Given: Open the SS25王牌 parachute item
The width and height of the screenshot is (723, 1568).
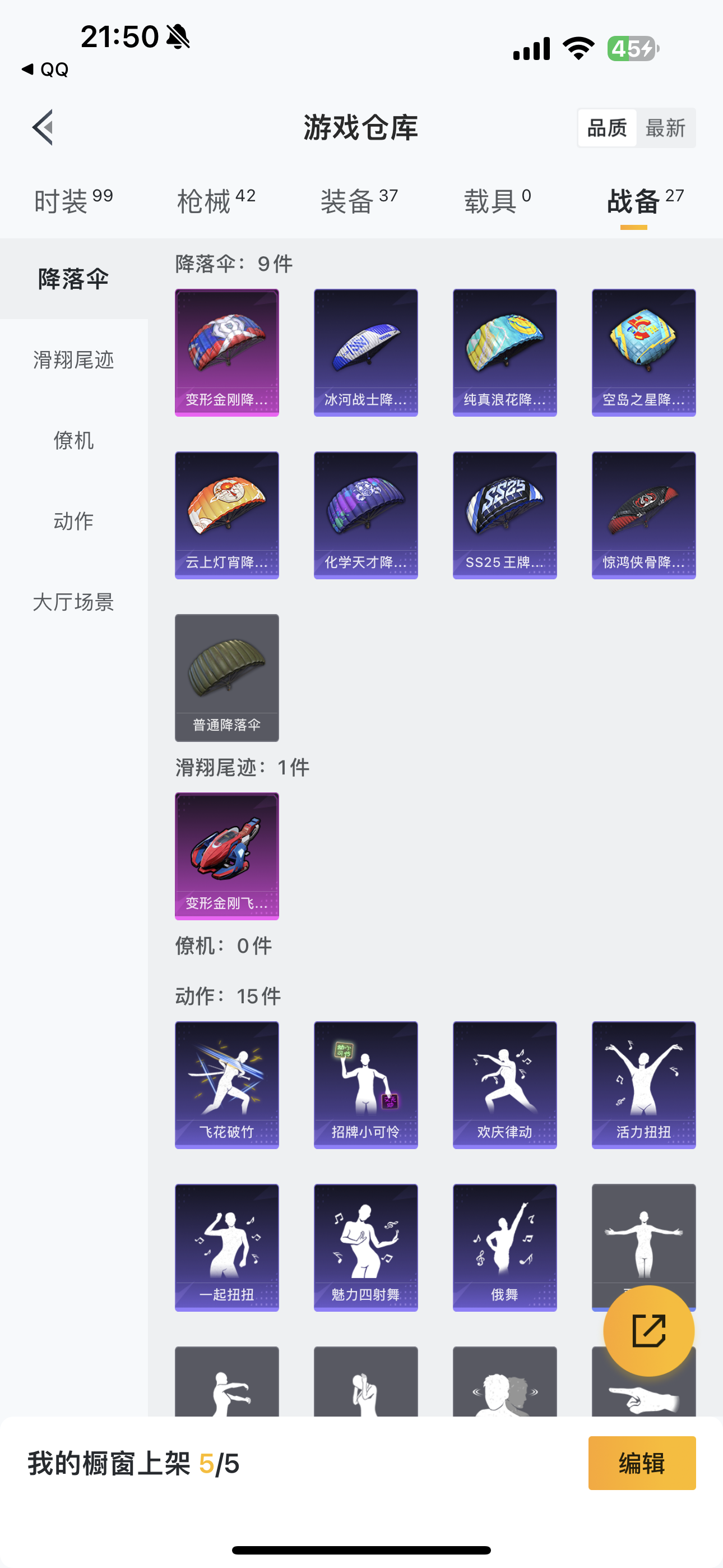Looking at the screenshot, I should pyautogui.click(x=504, y=515).
